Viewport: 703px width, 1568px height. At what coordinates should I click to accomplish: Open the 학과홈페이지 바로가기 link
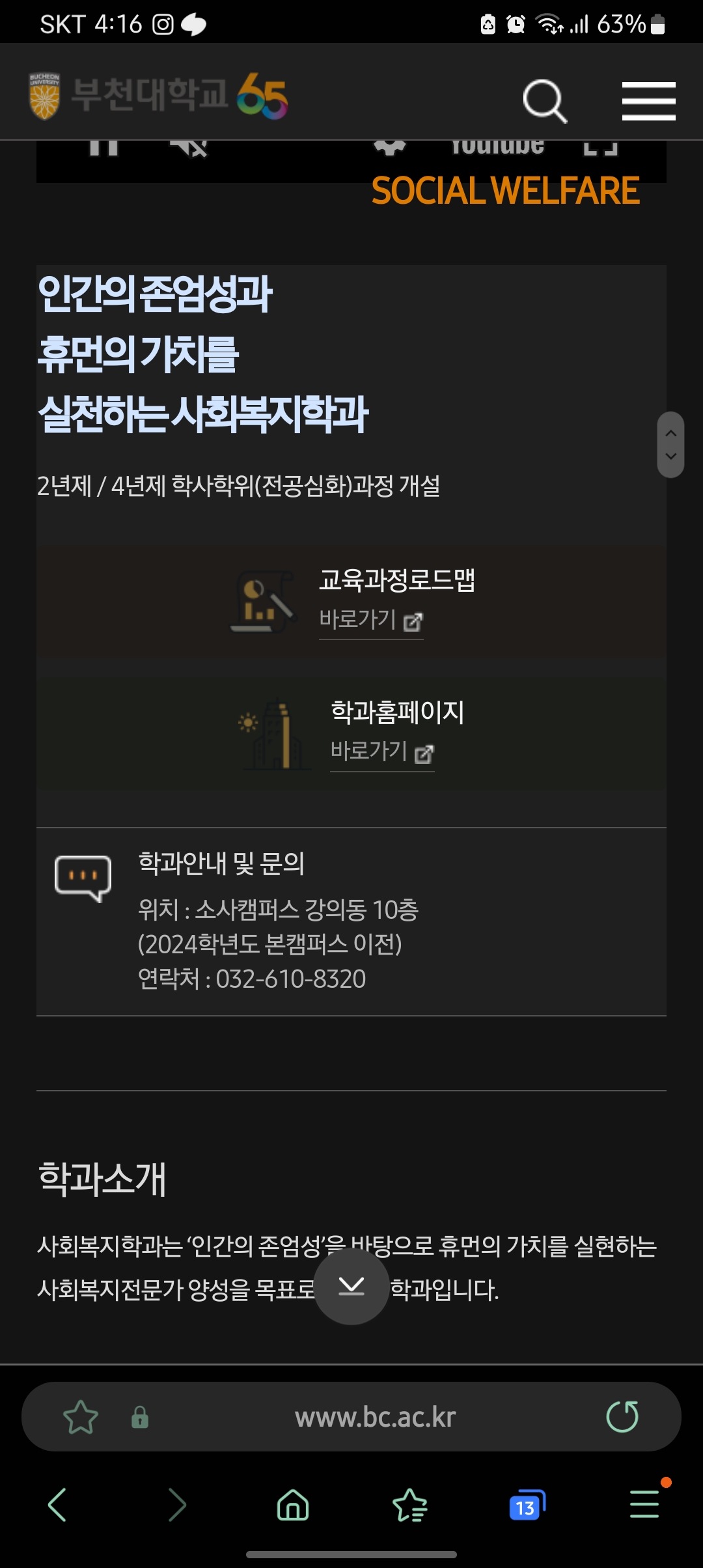coord(381,752)
